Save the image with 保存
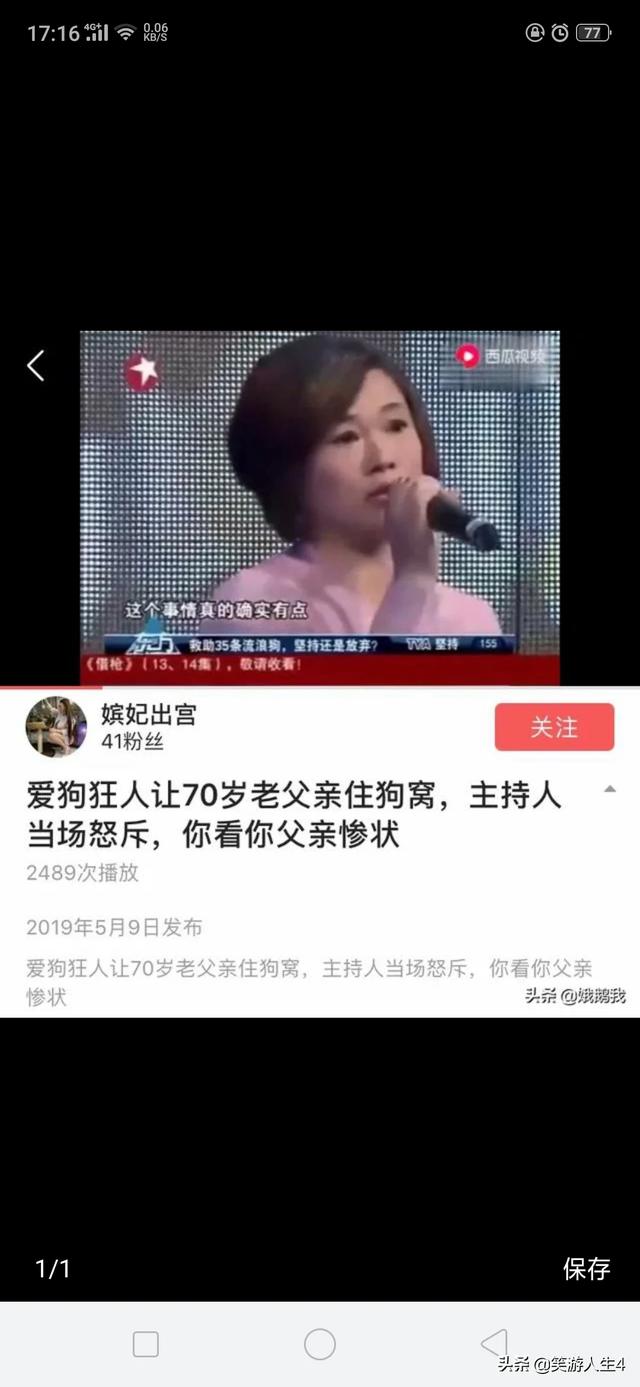Screen dimensions: 640x1387 586,1269
